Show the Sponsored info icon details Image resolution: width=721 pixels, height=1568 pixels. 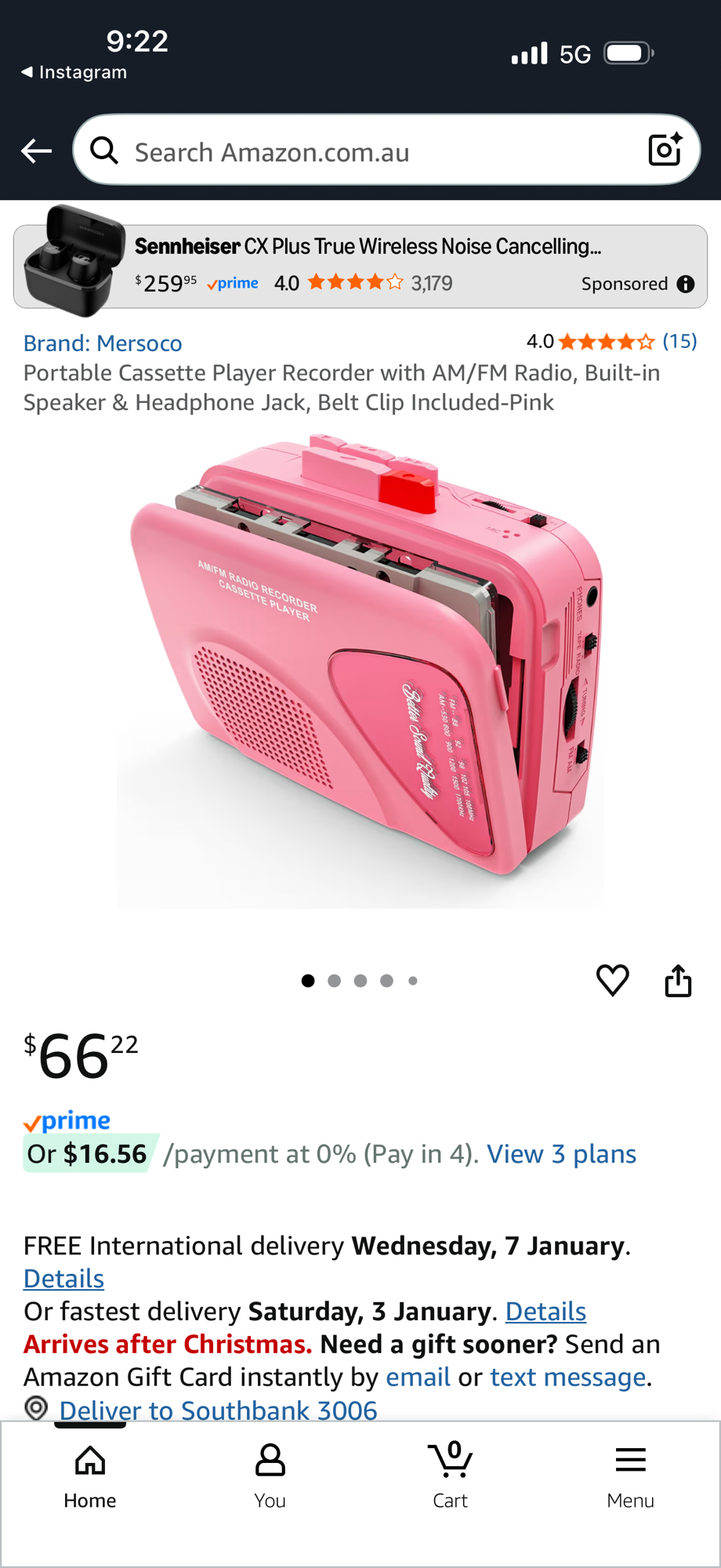[686, 284]
